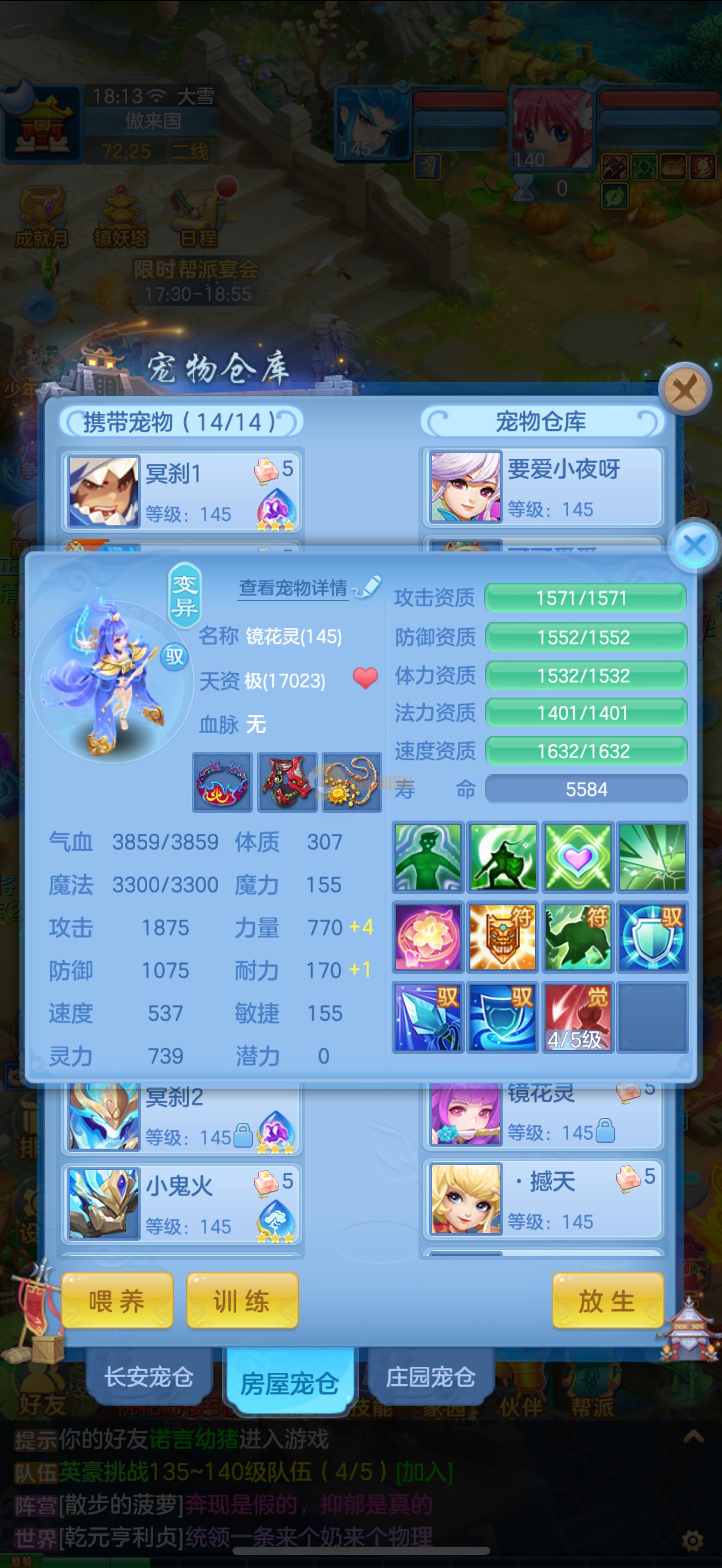The height and width of the screenshot is (1568, 722).
Task: Tap the red heart favorite icon
Action: (x=365, y=678)
